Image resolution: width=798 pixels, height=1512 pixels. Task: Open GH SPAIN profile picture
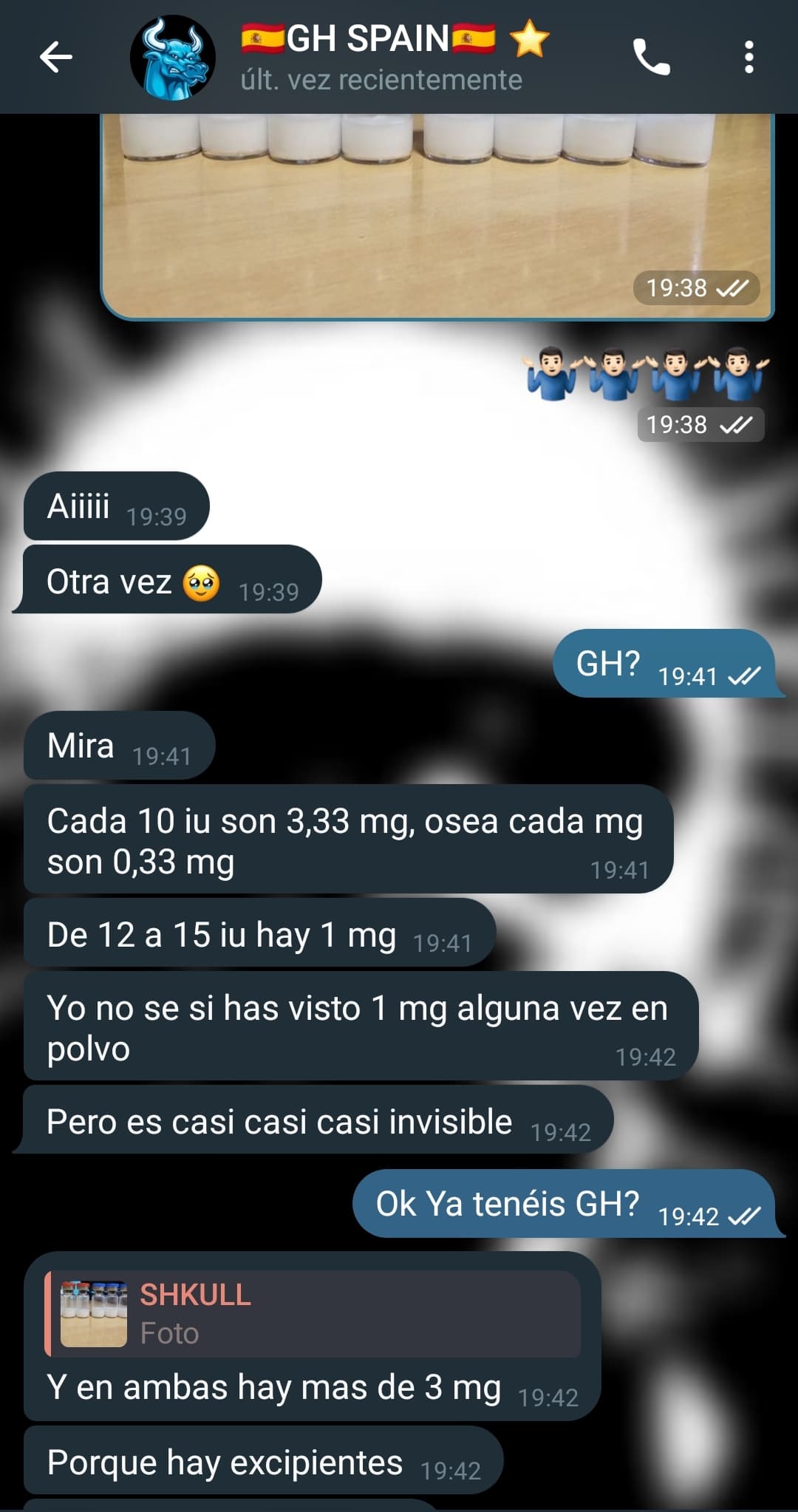click(172, 58)
